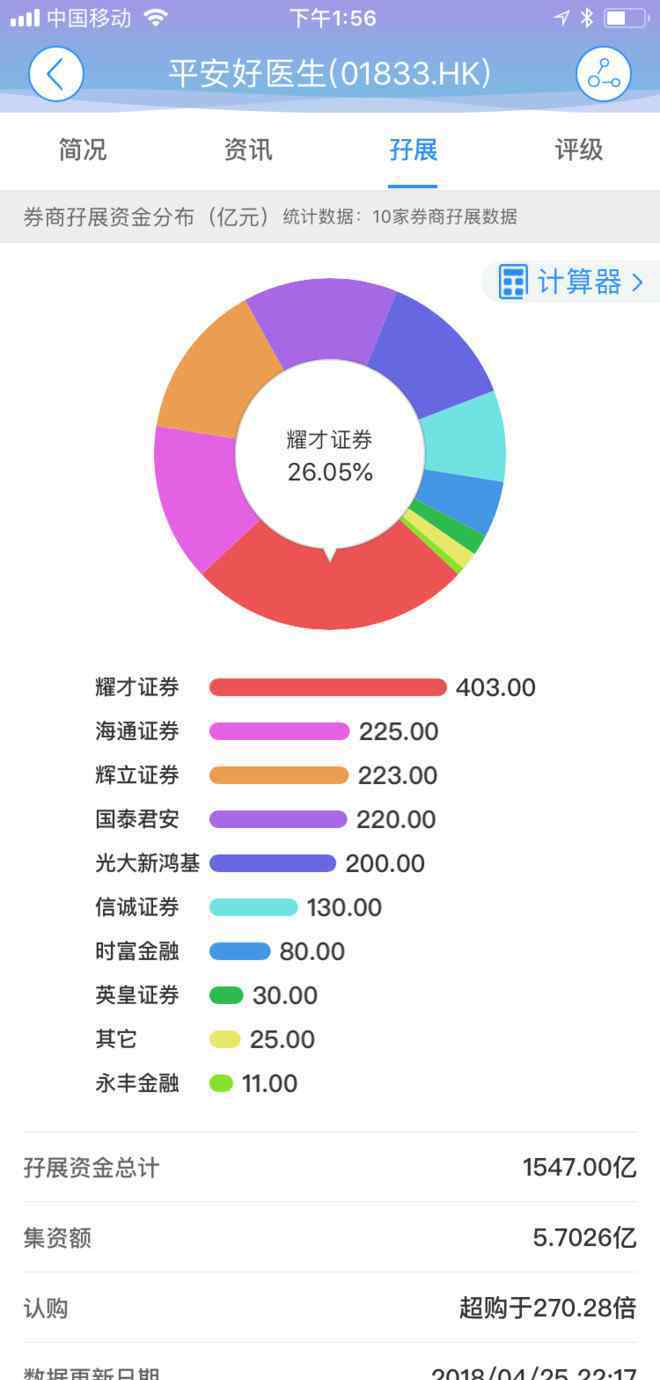This screenshot has width=660, height=1380.
Task: Go back using the arrow button
Action: pos(55,74)
